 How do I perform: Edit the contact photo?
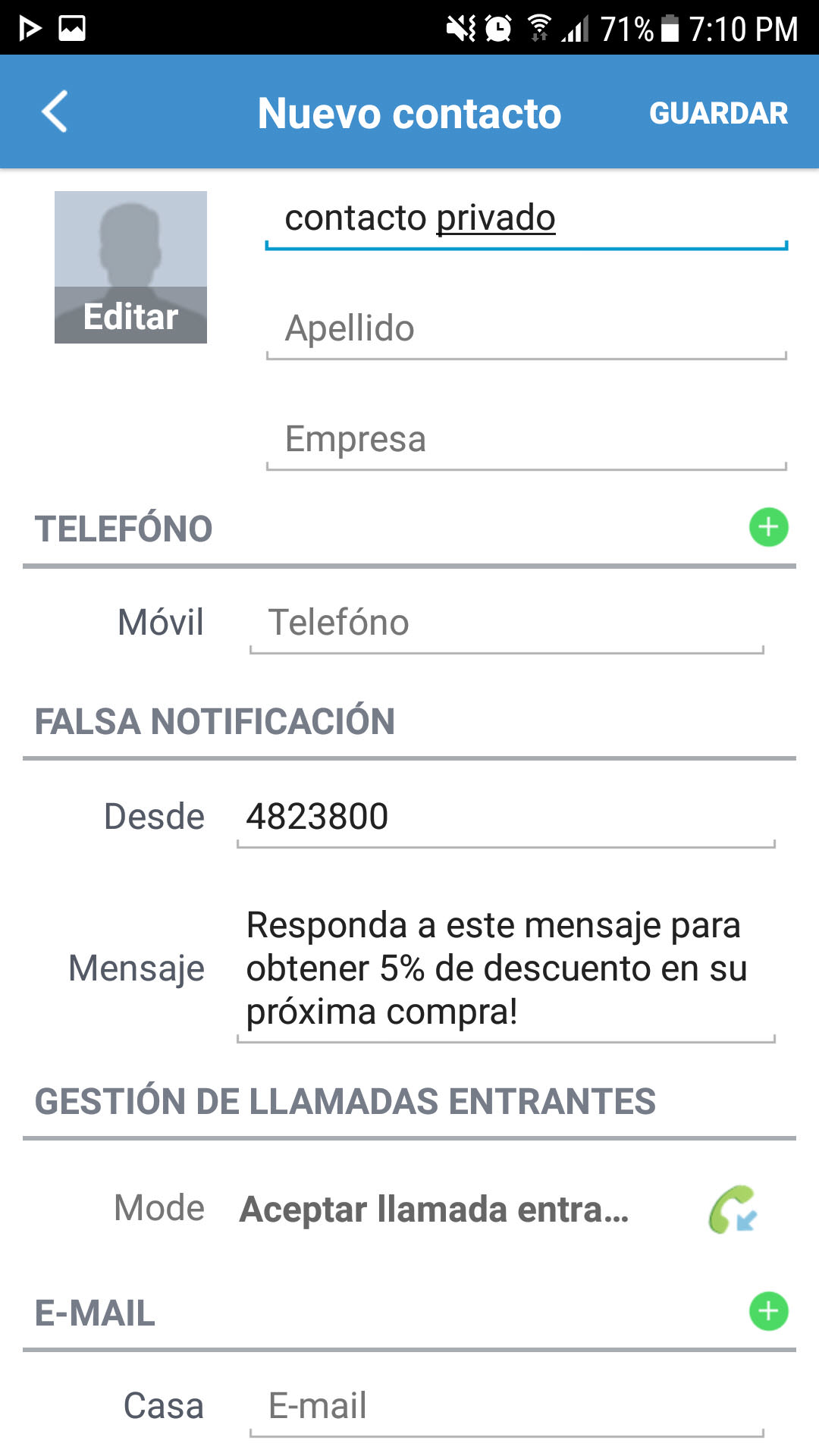pos(130,267)
